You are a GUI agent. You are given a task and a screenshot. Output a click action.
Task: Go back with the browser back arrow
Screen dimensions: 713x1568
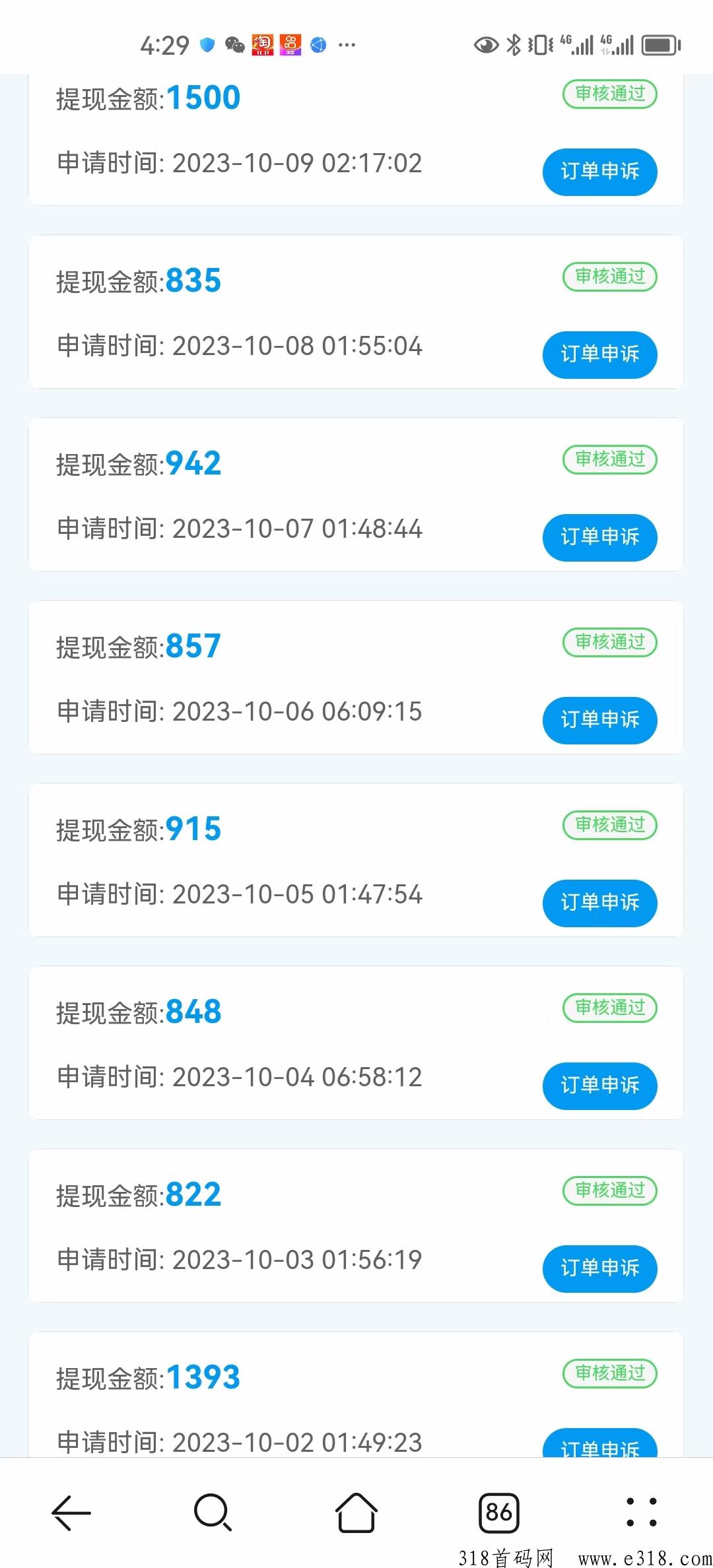tap(71, 1512)
